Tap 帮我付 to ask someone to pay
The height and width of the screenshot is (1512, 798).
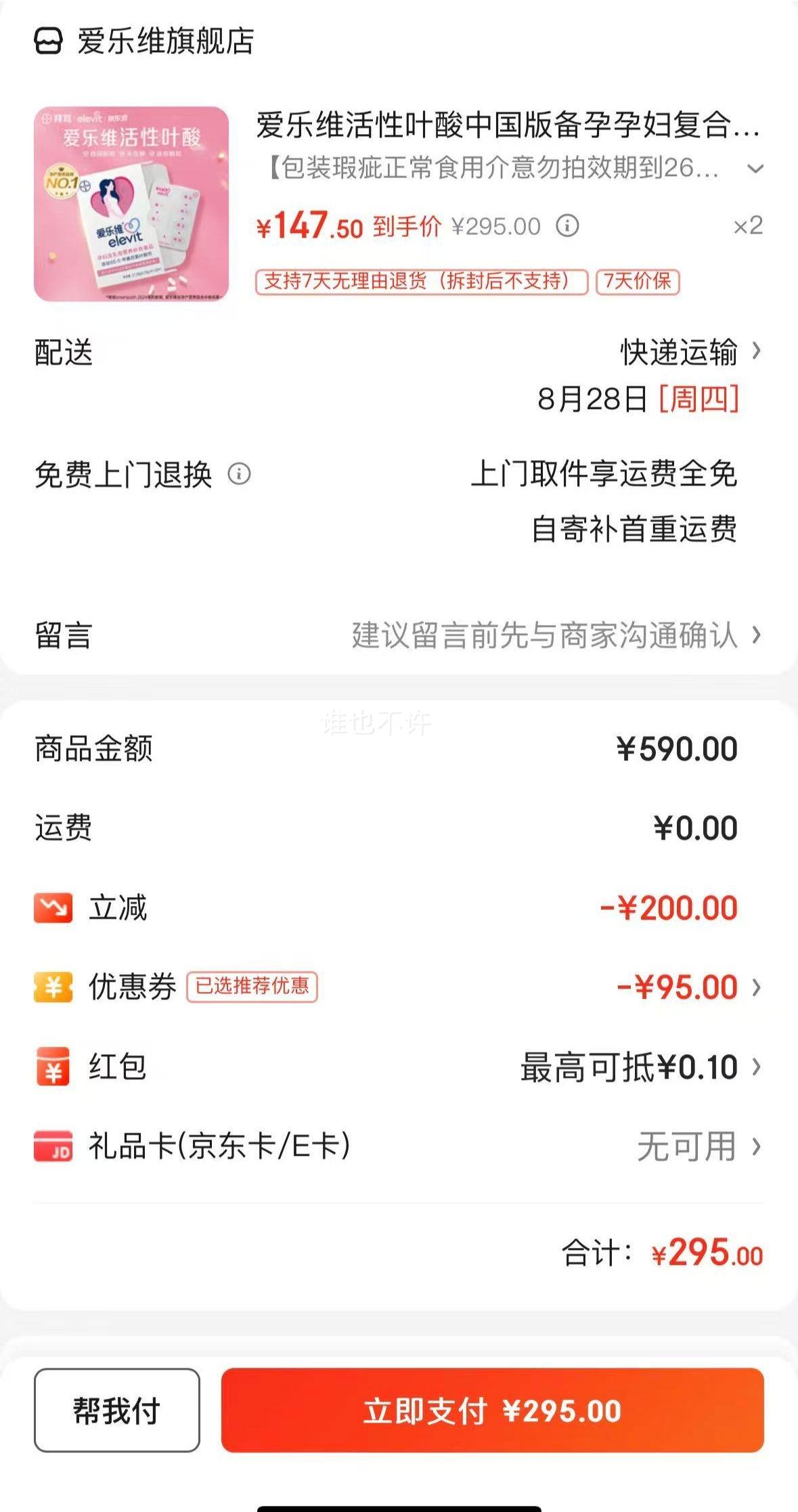coord(117,1410)
